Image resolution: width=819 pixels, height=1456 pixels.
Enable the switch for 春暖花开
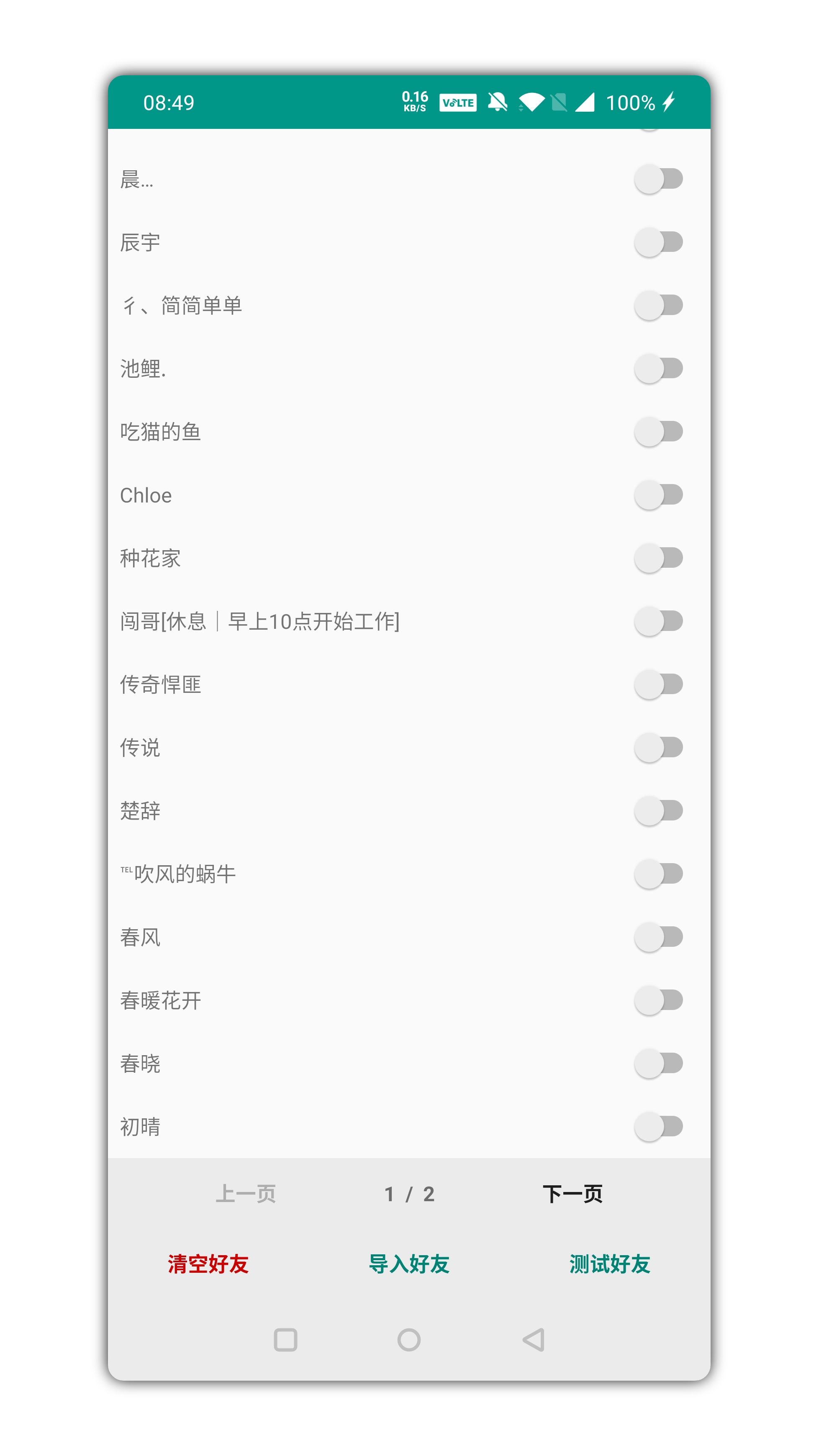[658, 1000]
